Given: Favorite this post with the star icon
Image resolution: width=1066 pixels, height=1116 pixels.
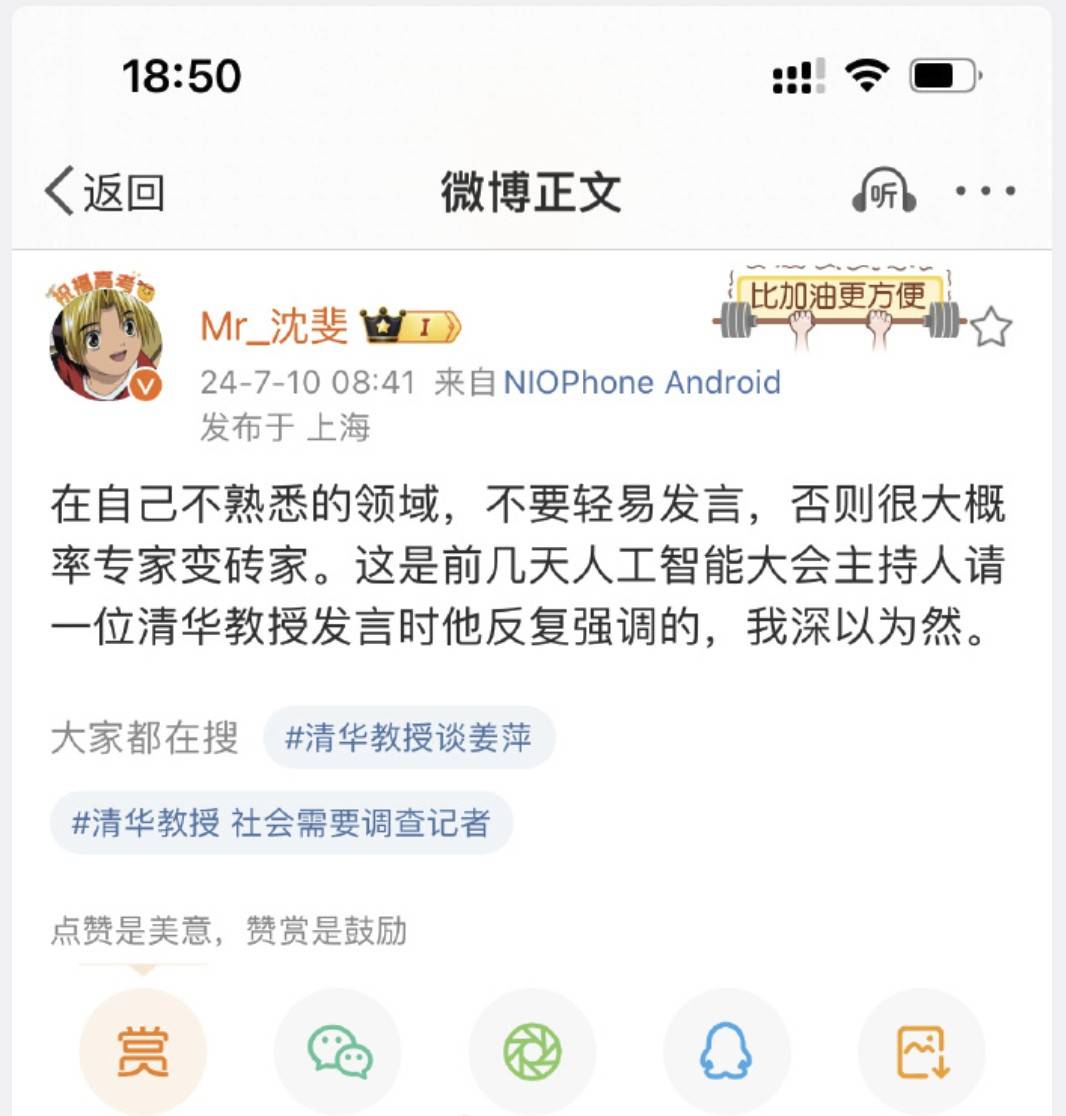Looking at the screenshot, I should [991, 327].
